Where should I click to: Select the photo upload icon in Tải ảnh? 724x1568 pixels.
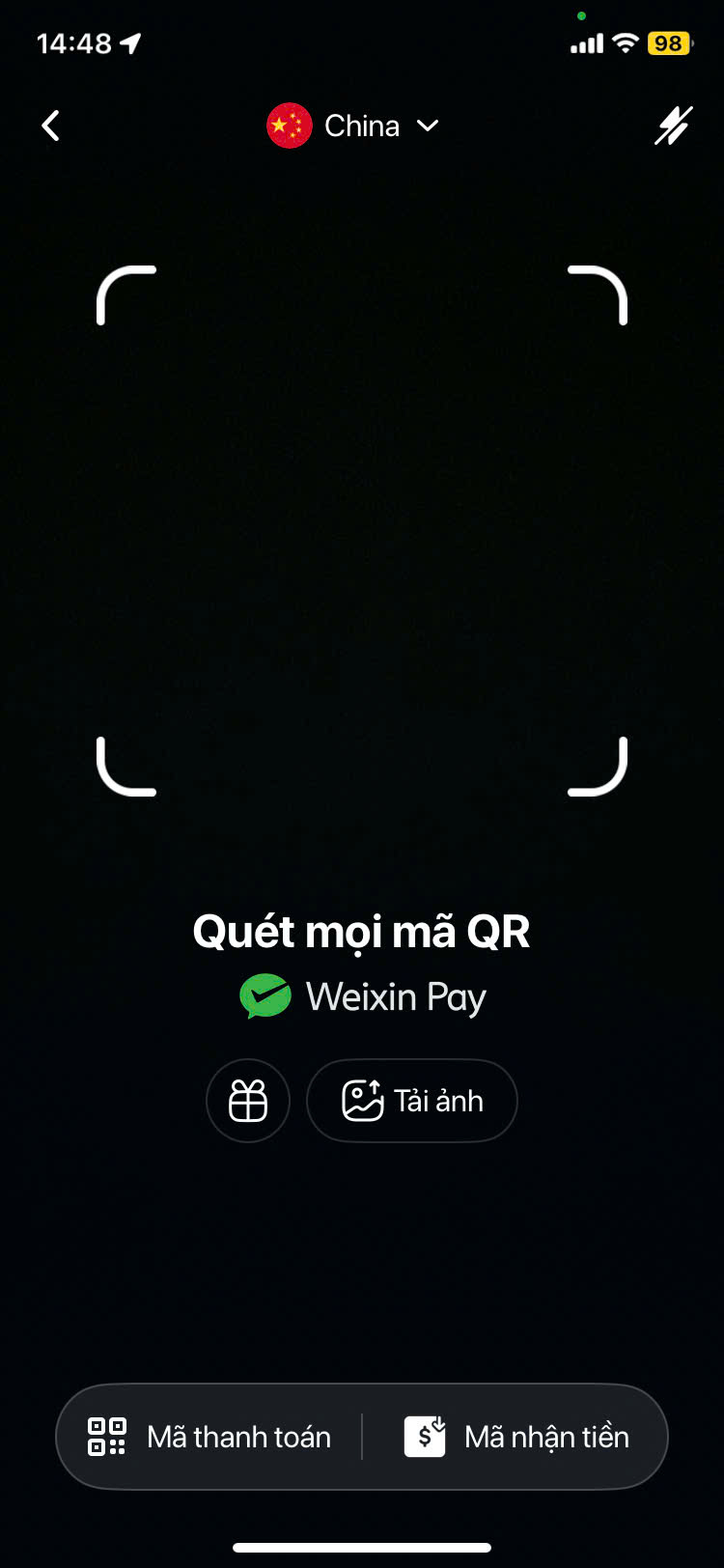point(361,1099)
